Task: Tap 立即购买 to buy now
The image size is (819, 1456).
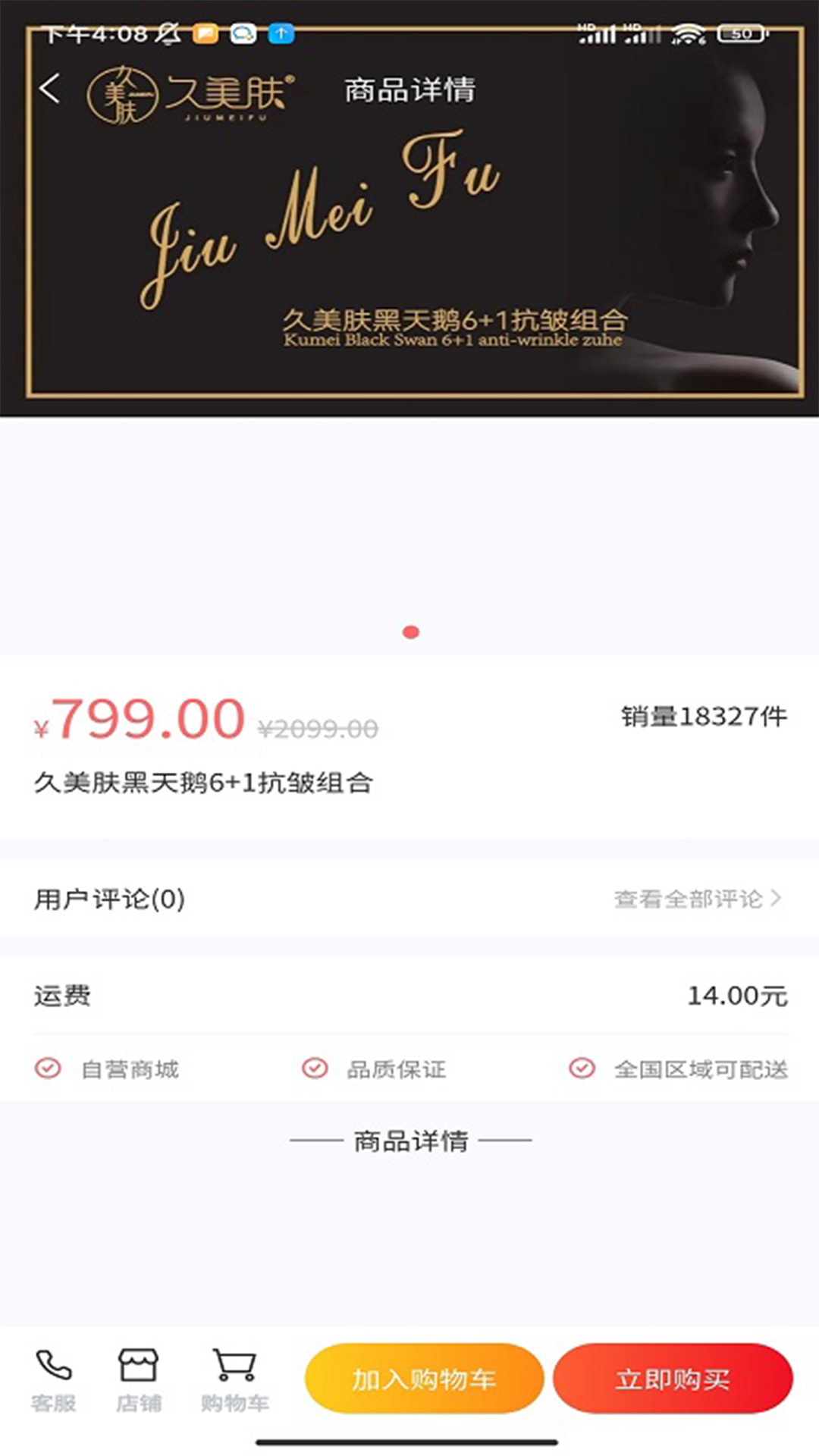Action: pyautogui.click(x=673, y=1378)
